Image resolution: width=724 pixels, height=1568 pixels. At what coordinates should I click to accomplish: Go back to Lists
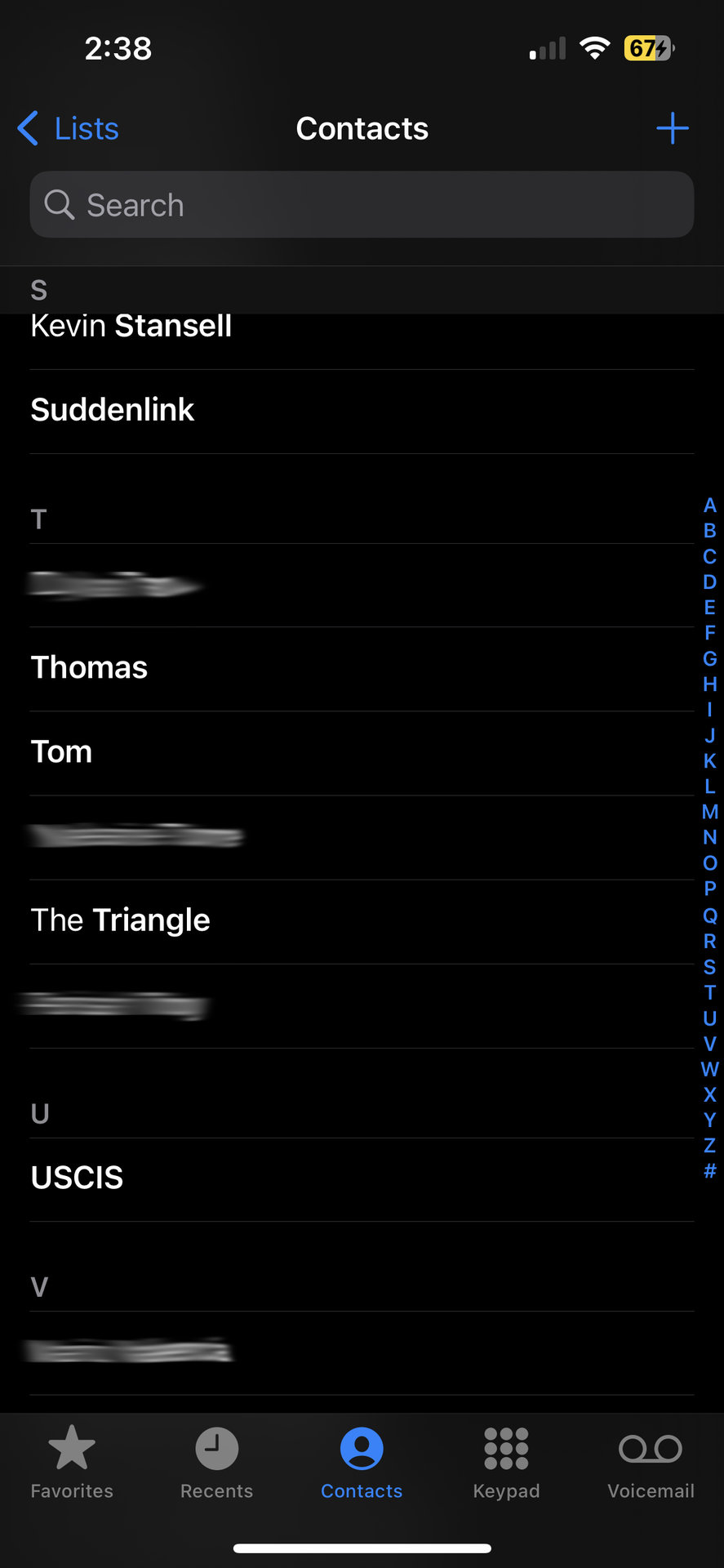(69, 129)
